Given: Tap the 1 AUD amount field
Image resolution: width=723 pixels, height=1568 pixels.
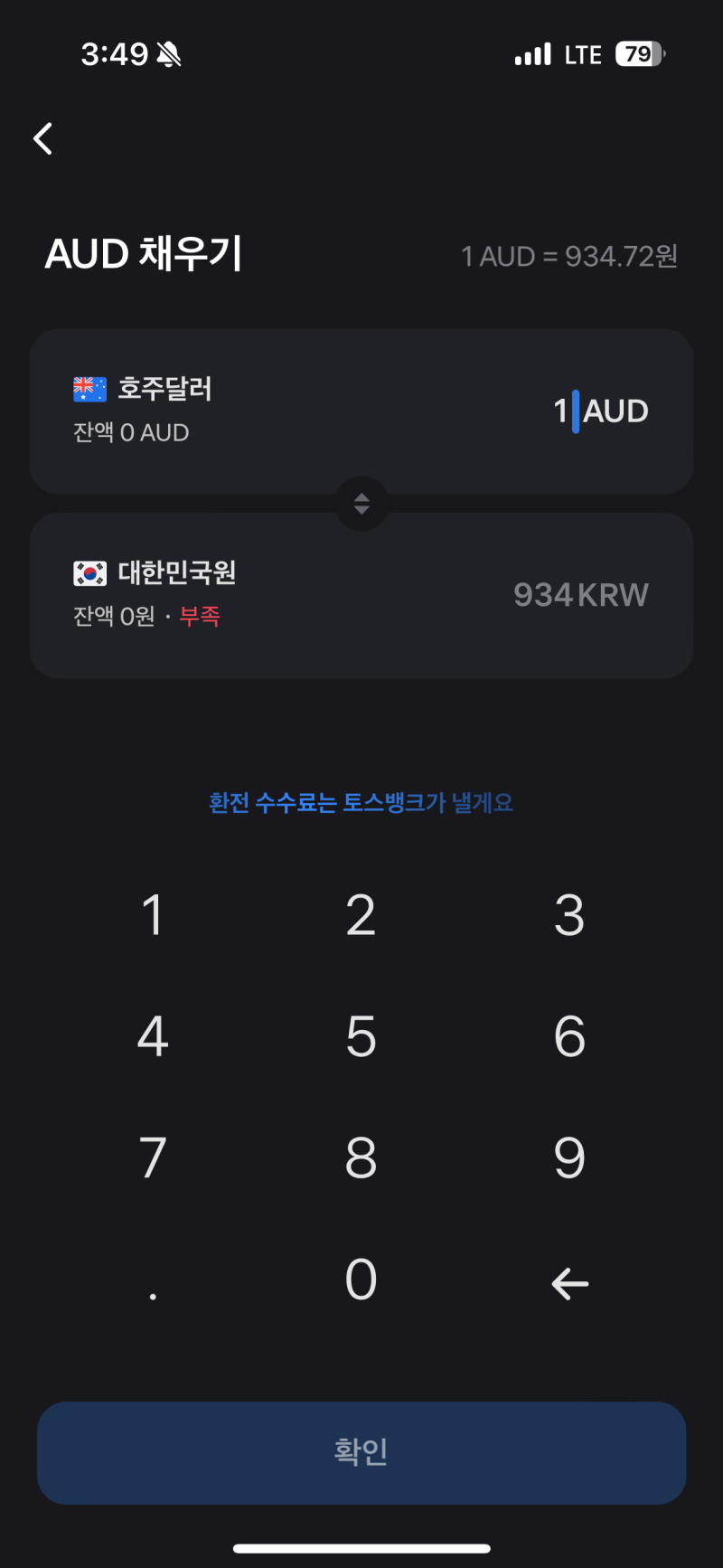Looking at the screenshot, I should coord(600,411).
